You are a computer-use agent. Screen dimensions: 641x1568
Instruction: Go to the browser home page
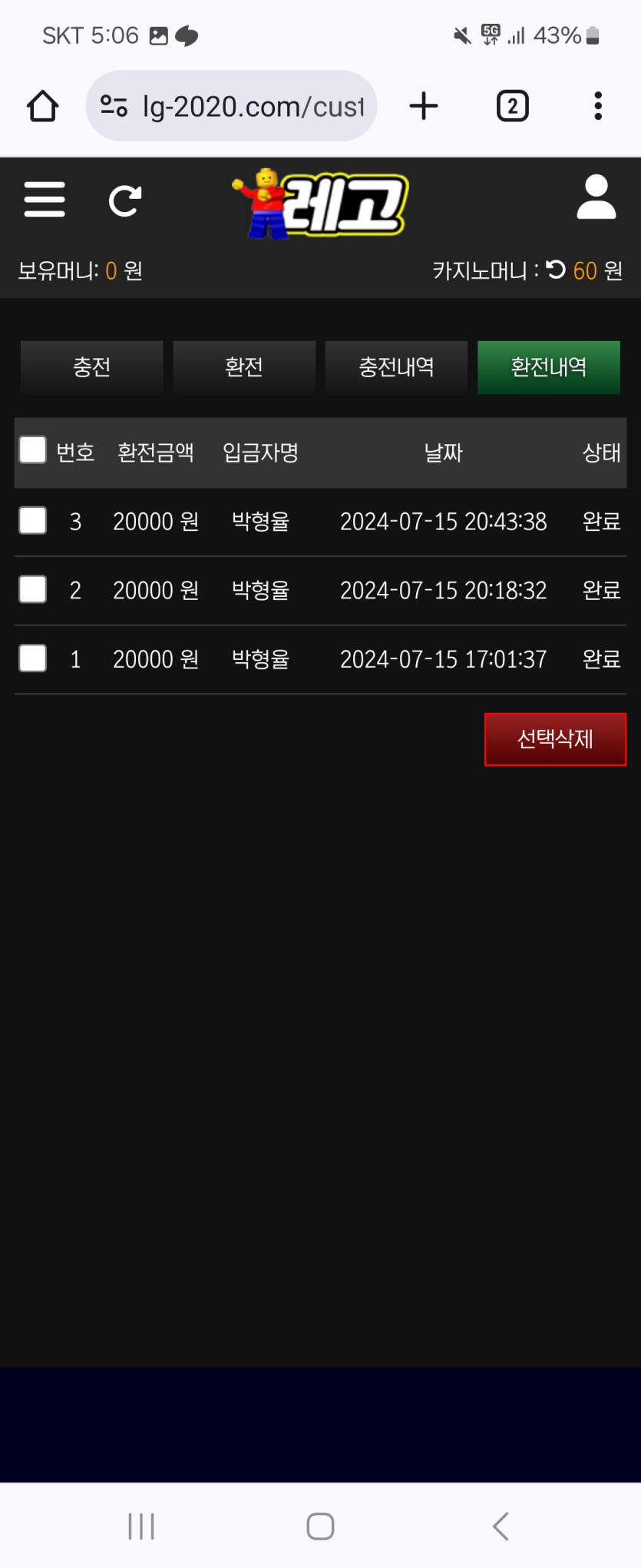tap(43, 106)
